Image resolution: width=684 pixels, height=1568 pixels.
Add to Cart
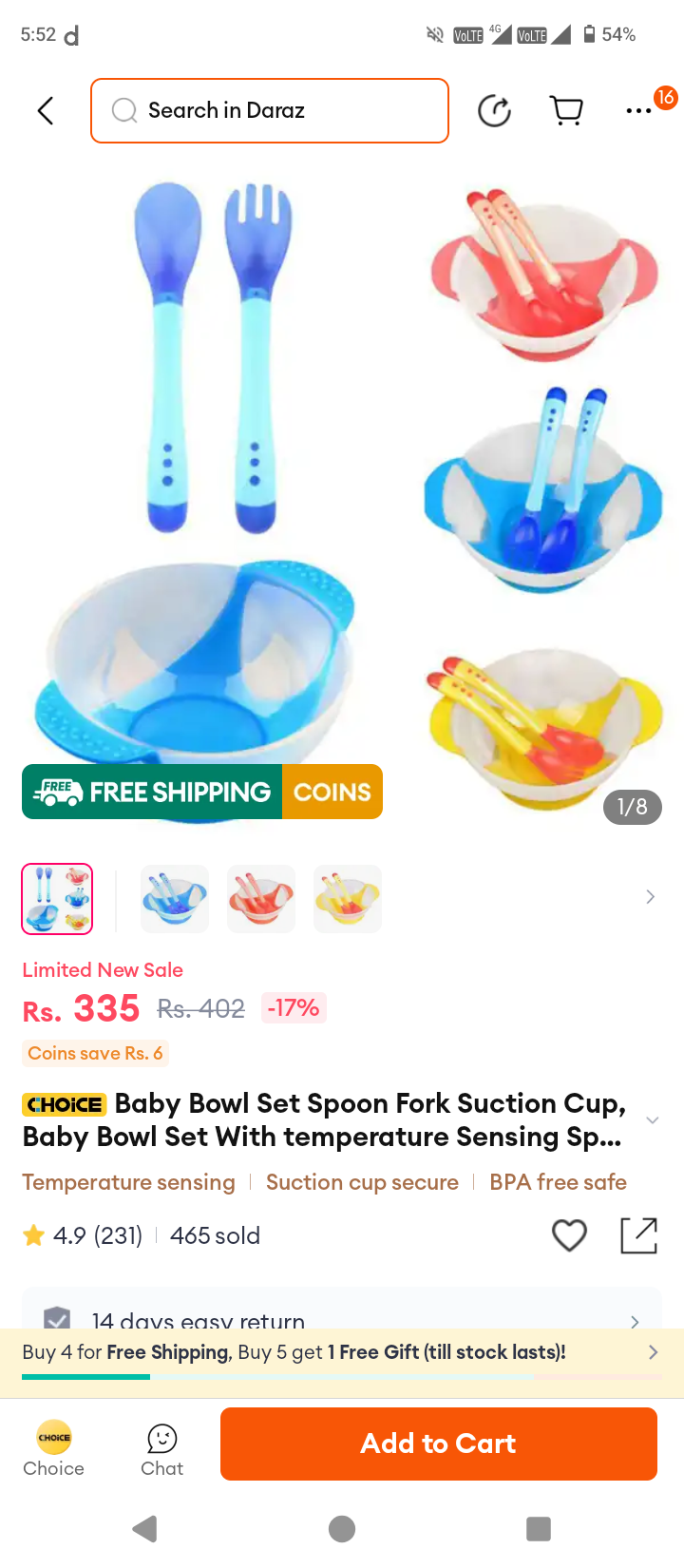pyautogui.click(x=439, y=1444)
